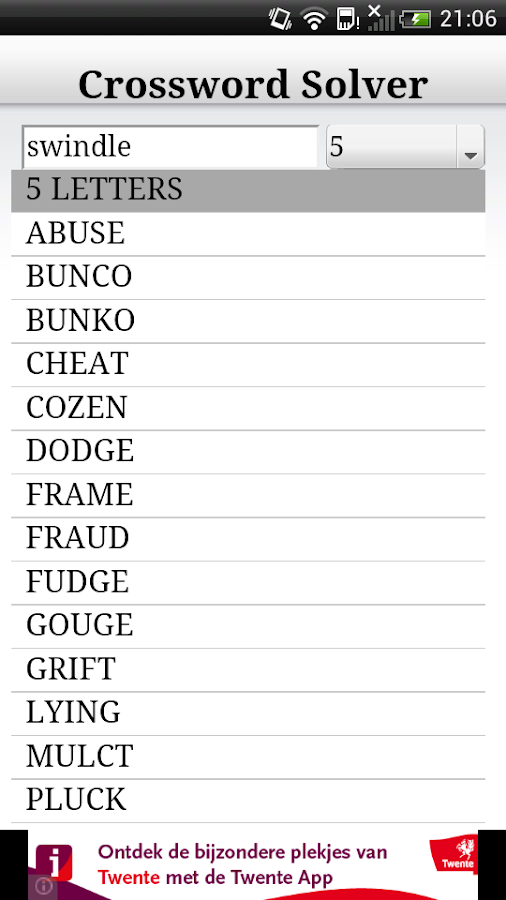Select the GRIFT result
Viewport: 506px width, 900px height.
(x=248, y=670)
